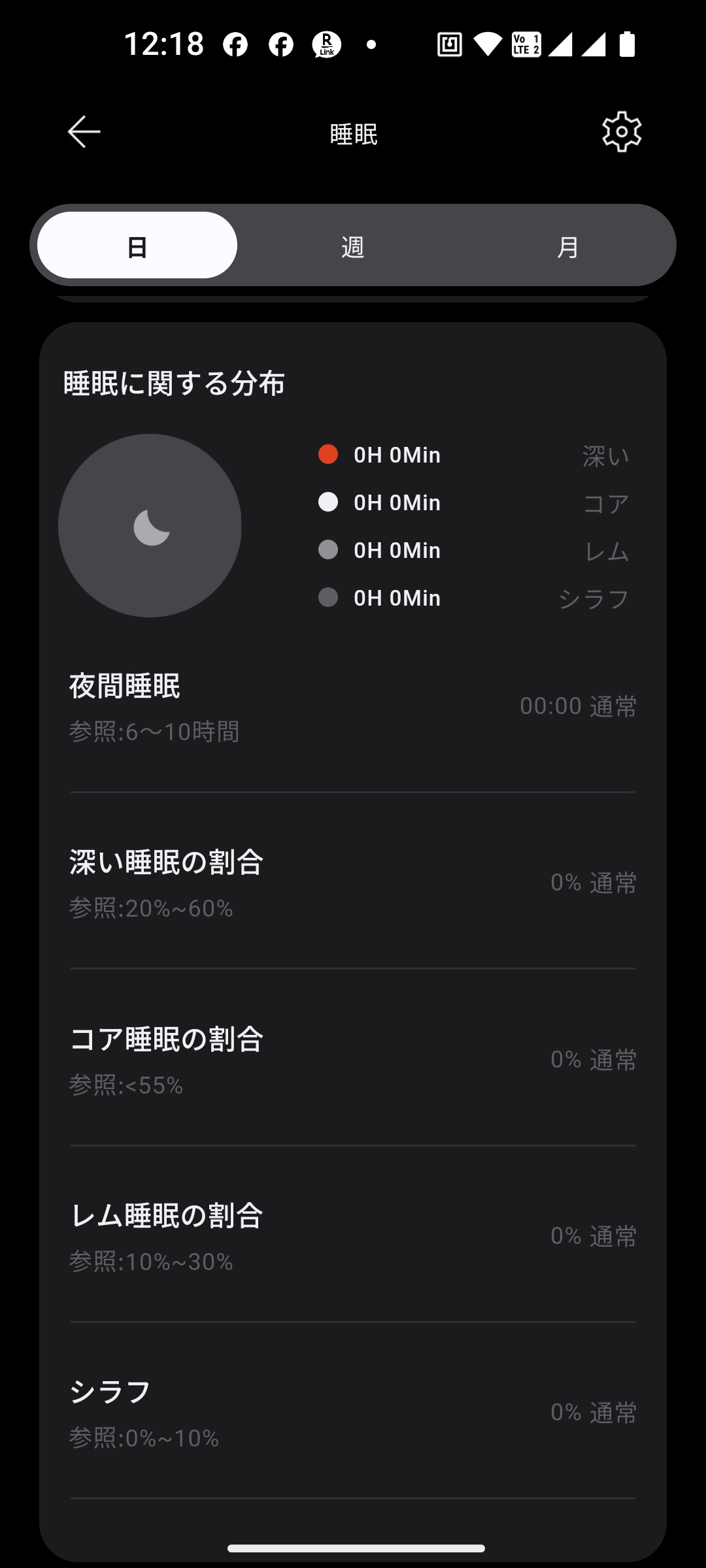Open sleep settings gear icon
The width and height of the screenshot is (706, 1568).
click(621, 132)
